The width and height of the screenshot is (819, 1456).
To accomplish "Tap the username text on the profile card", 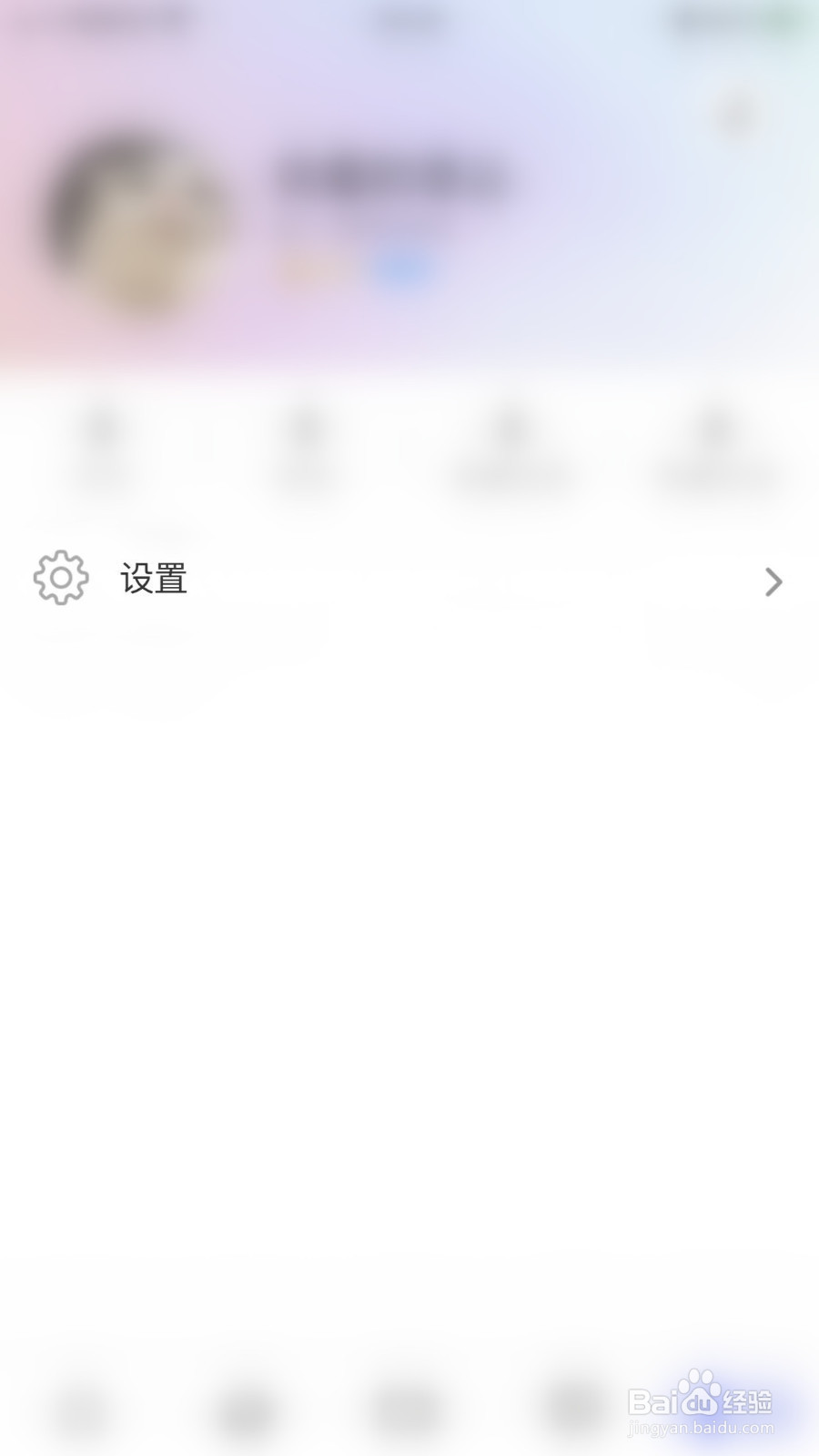I will (x=391, y=177).
